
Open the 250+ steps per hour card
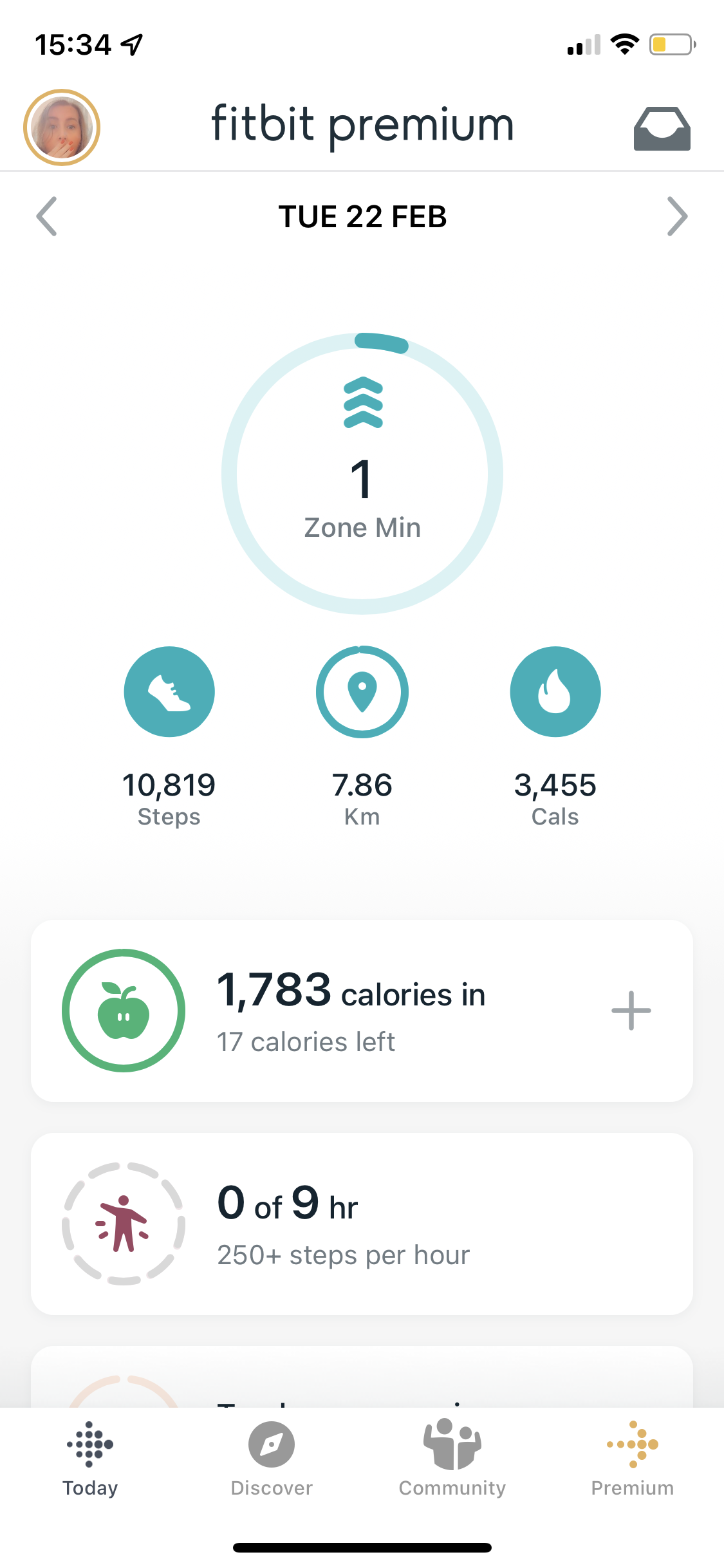click(362, 1224)
